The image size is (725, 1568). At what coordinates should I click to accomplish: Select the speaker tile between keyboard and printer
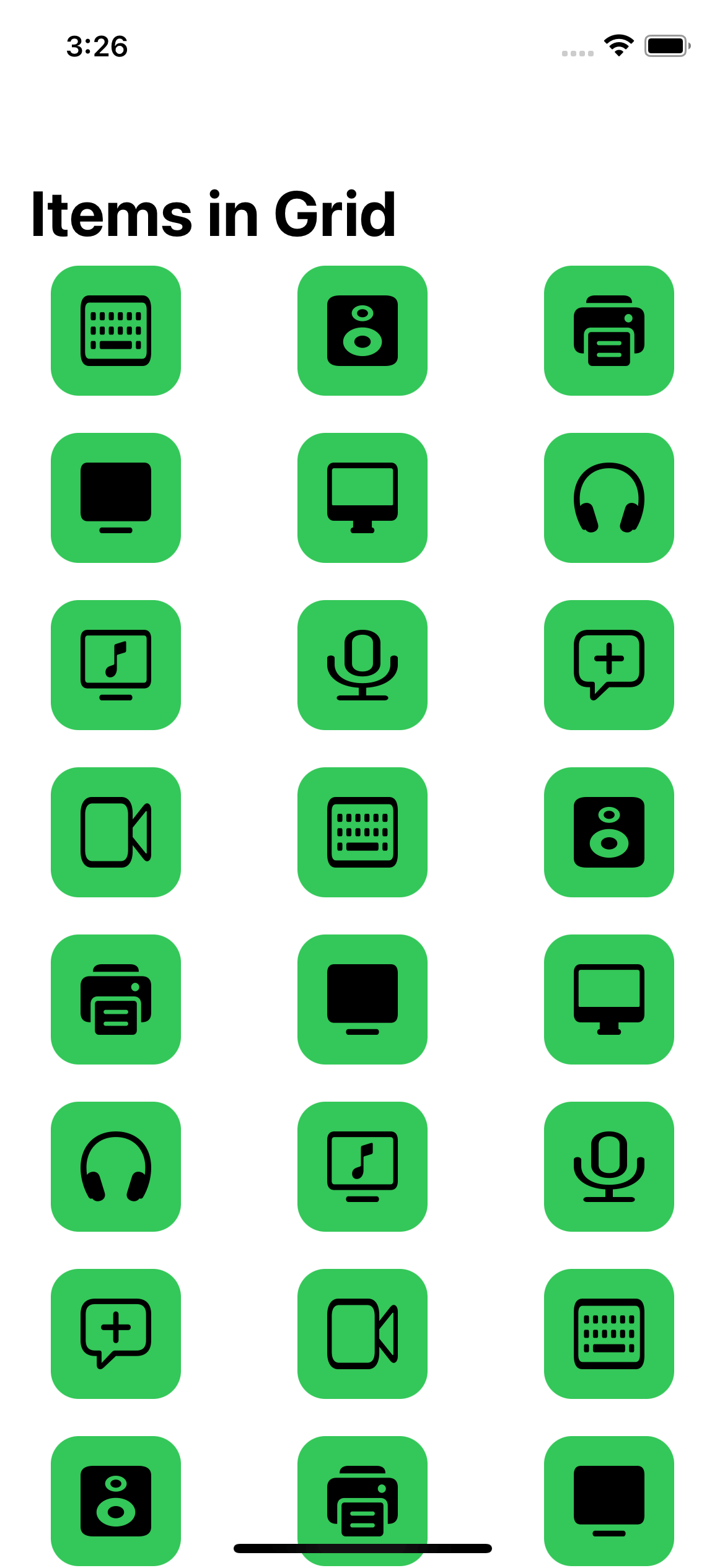(x=362, y=331)
